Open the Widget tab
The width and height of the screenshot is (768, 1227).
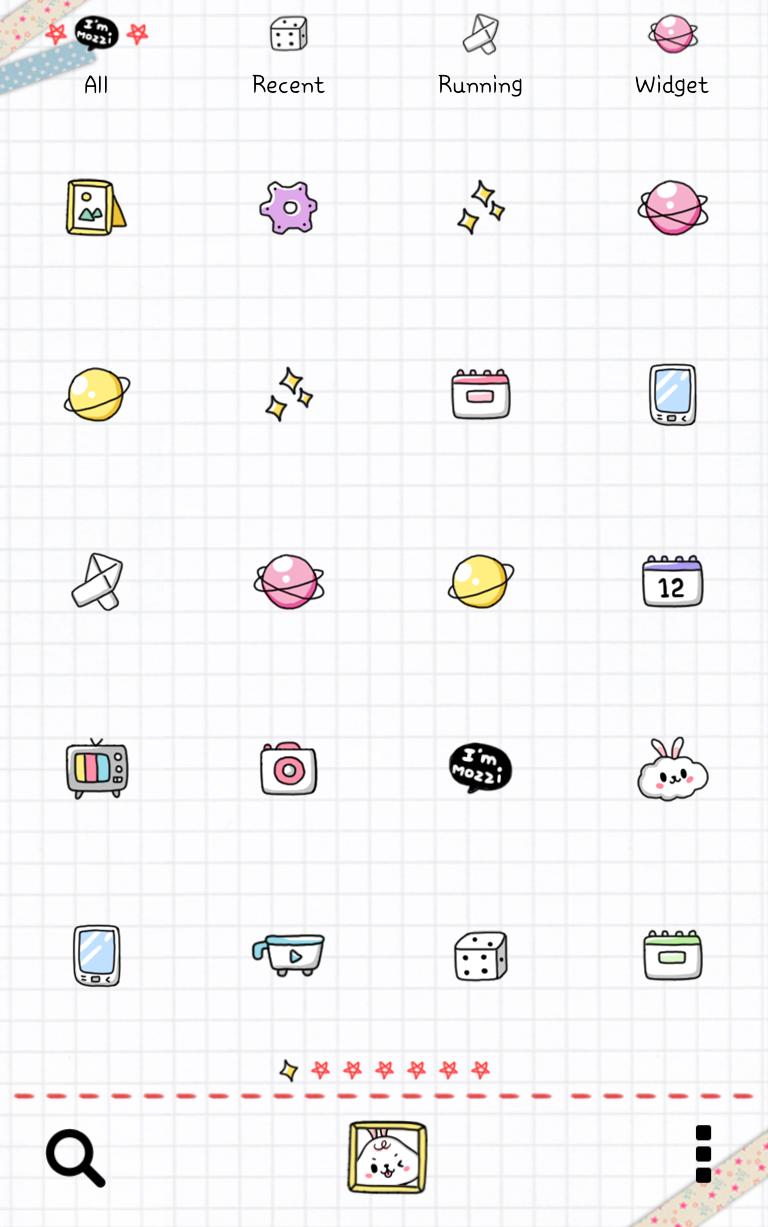click(x=672, y=56)
